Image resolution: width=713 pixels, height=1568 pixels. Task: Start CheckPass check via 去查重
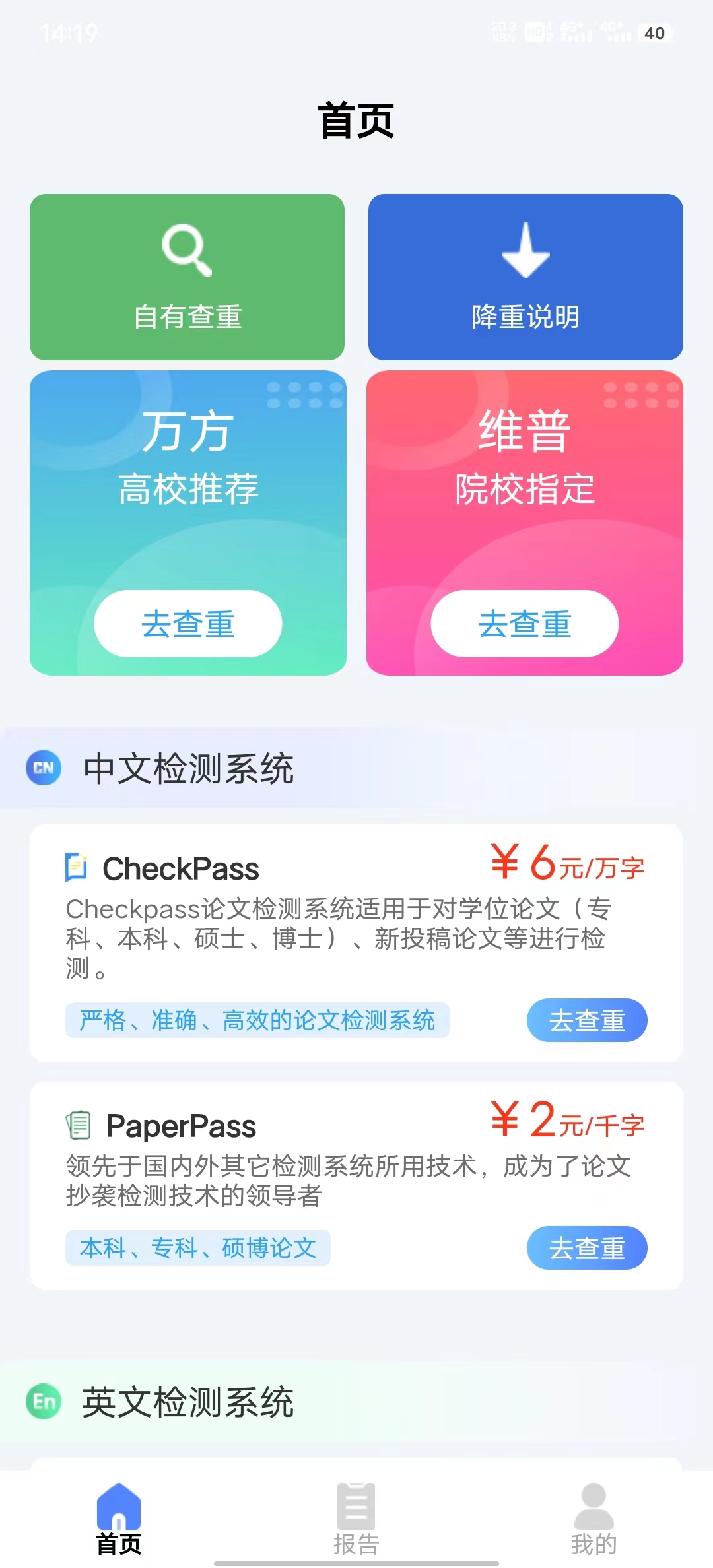tap(586, 1020)
